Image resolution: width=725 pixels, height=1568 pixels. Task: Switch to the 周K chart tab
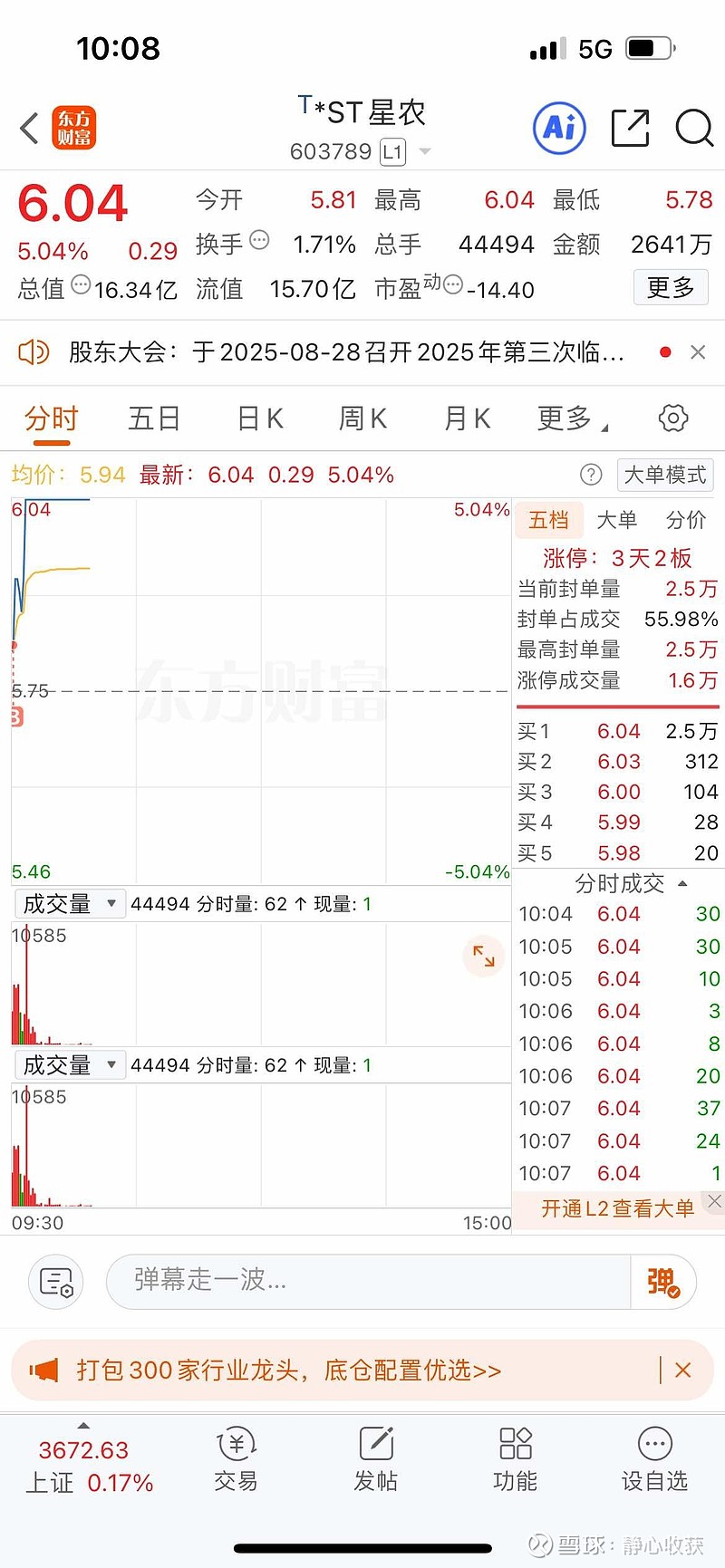tap(363, 418)
